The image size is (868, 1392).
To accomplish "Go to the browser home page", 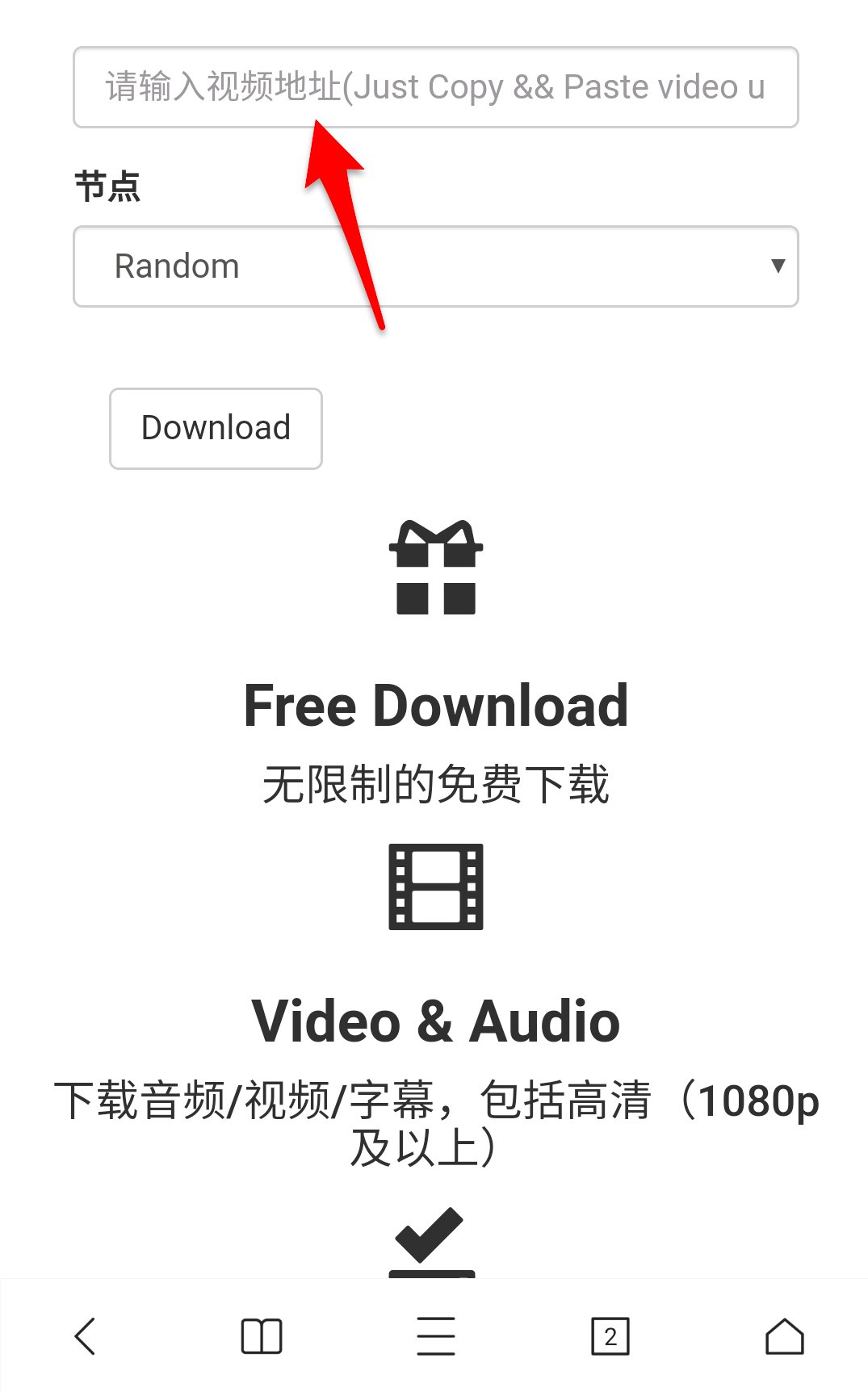I will pos(785,1335).
